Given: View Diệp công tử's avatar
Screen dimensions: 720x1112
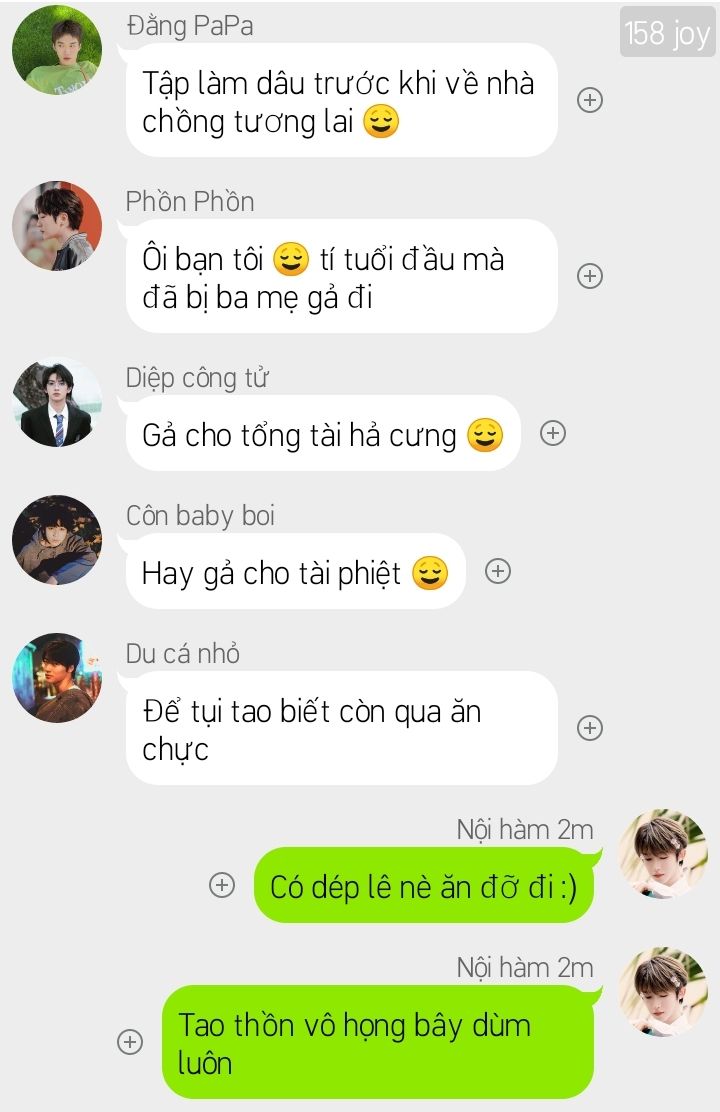Looking at the screenshot, I should (57, 402).
